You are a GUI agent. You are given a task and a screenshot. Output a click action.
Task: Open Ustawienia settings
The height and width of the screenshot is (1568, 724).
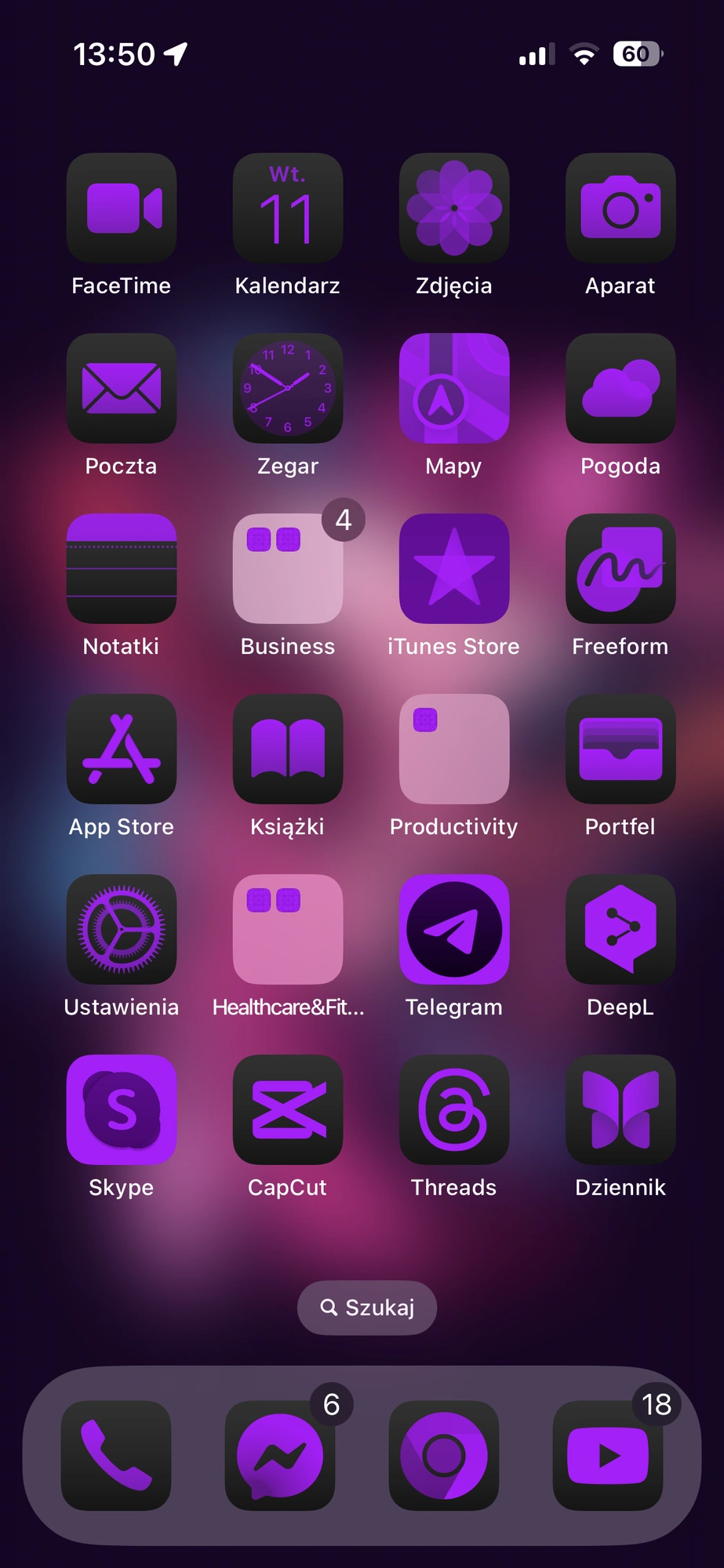point(122,930)
